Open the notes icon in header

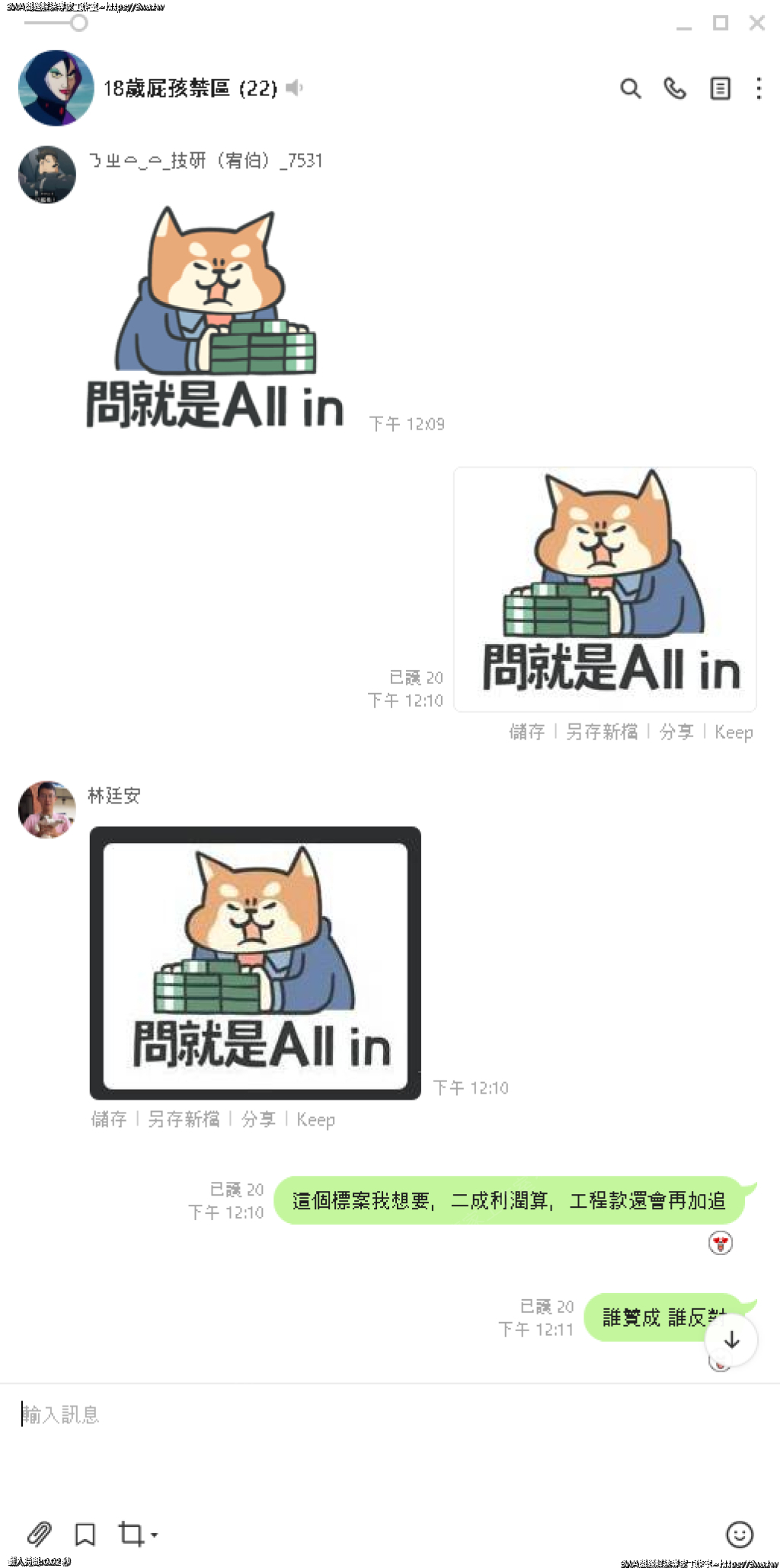tap(720, 88)
